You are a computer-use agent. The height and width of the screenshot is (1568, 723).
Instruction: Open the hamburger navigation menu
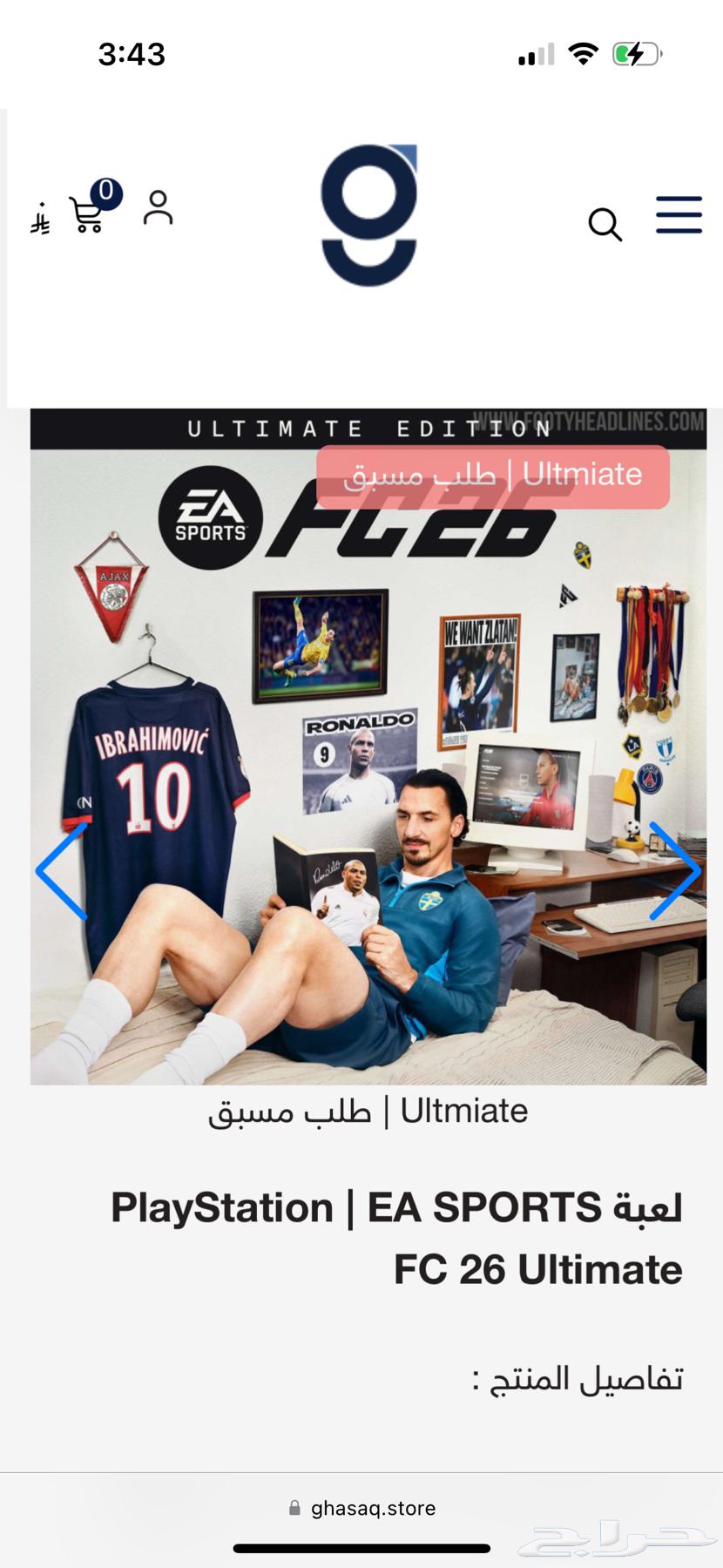pyautogui.click(x=679, y=216)
